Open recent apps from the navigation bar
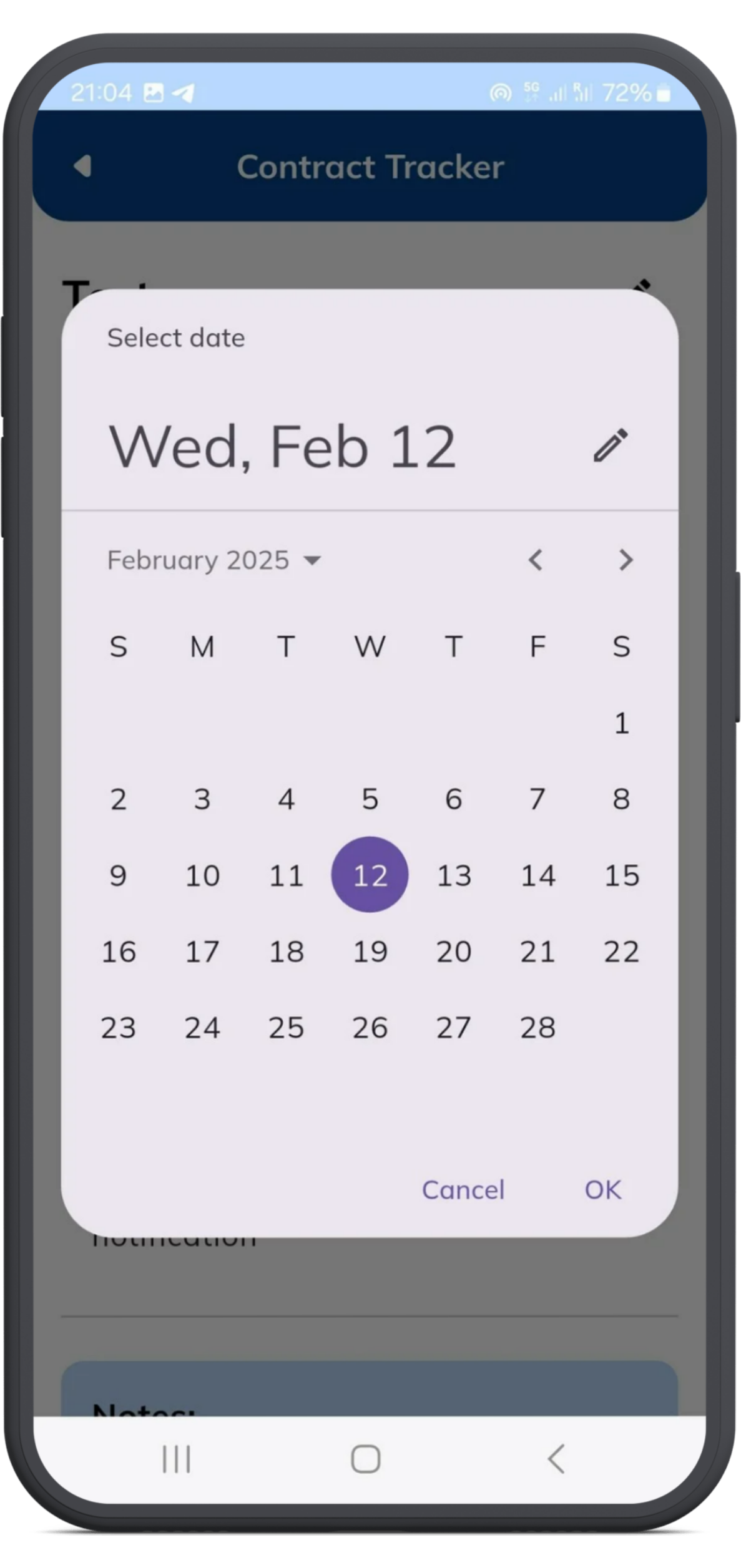Viewport: 741px width, 1568px height. point(176,1459)
